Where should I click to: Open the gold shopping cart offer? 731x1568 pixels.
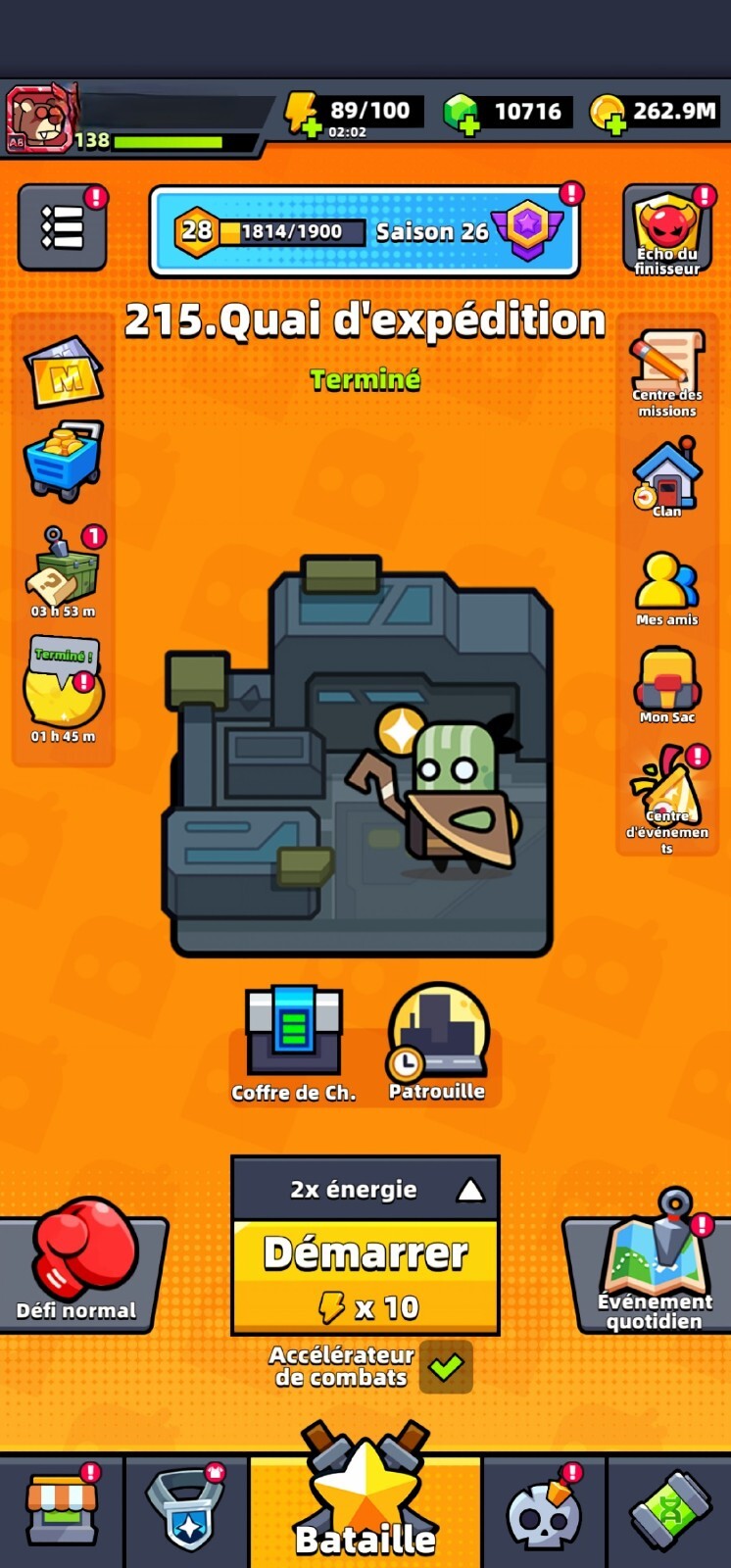coord(63,459)
